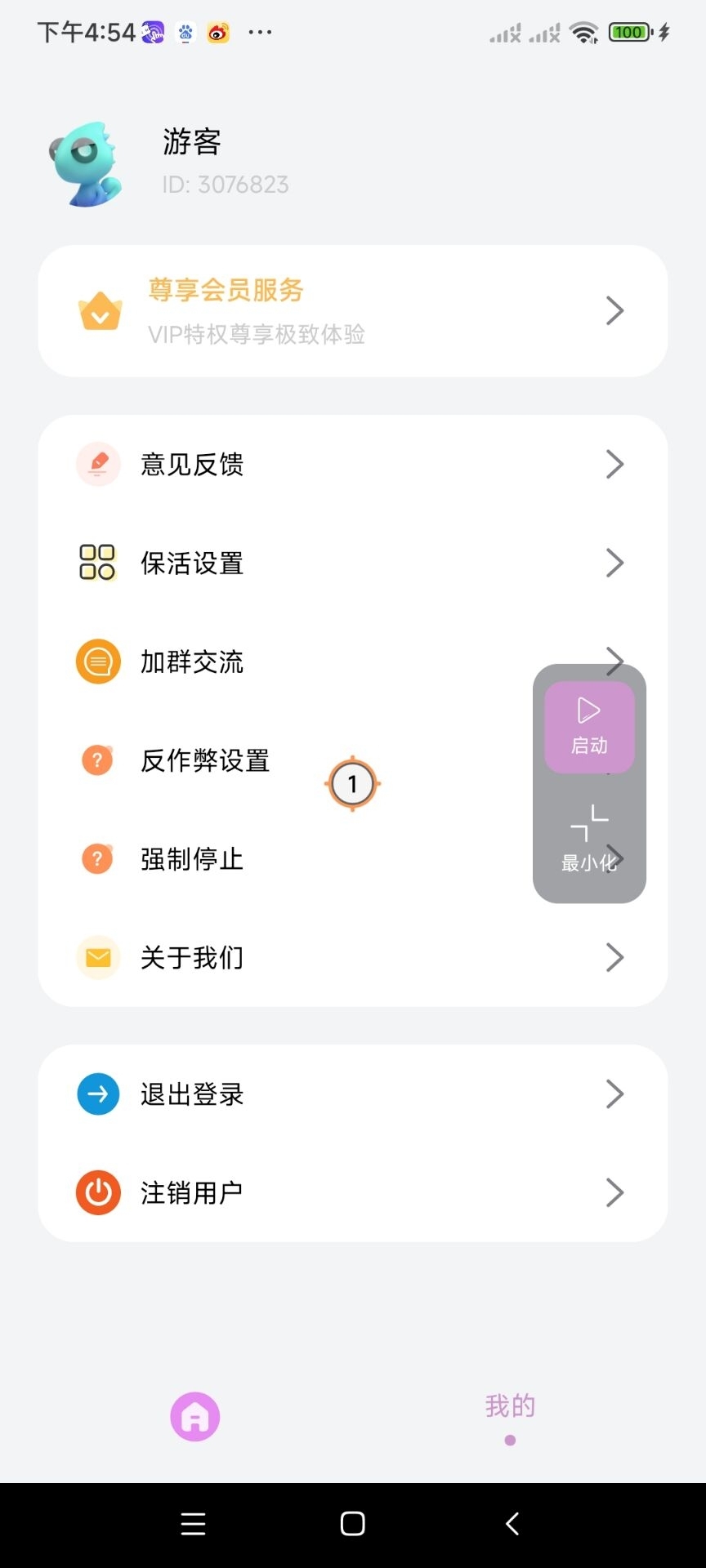Switch to the home tab
Screen dimensions: 706x1568
194,1417
